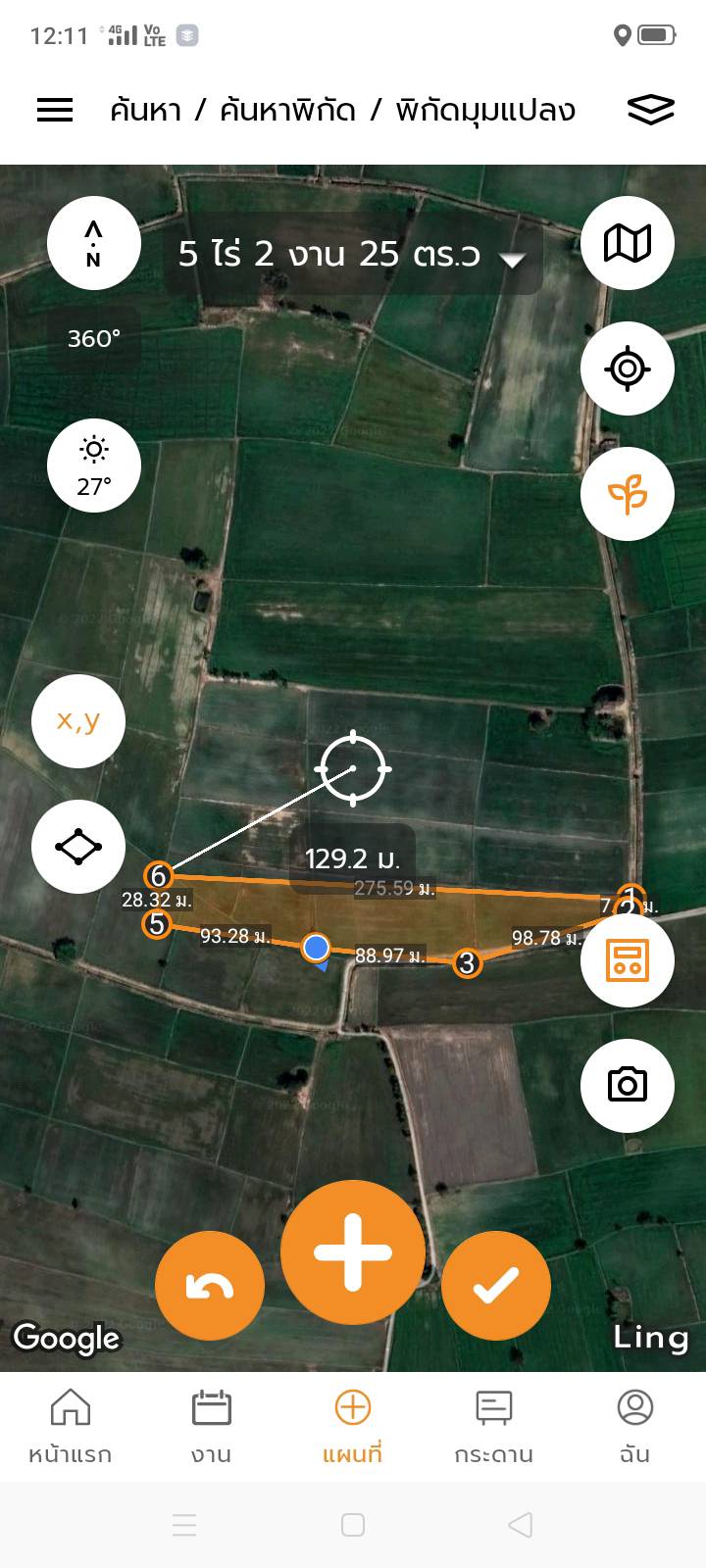Enter coordinates with x,y button

78,721
